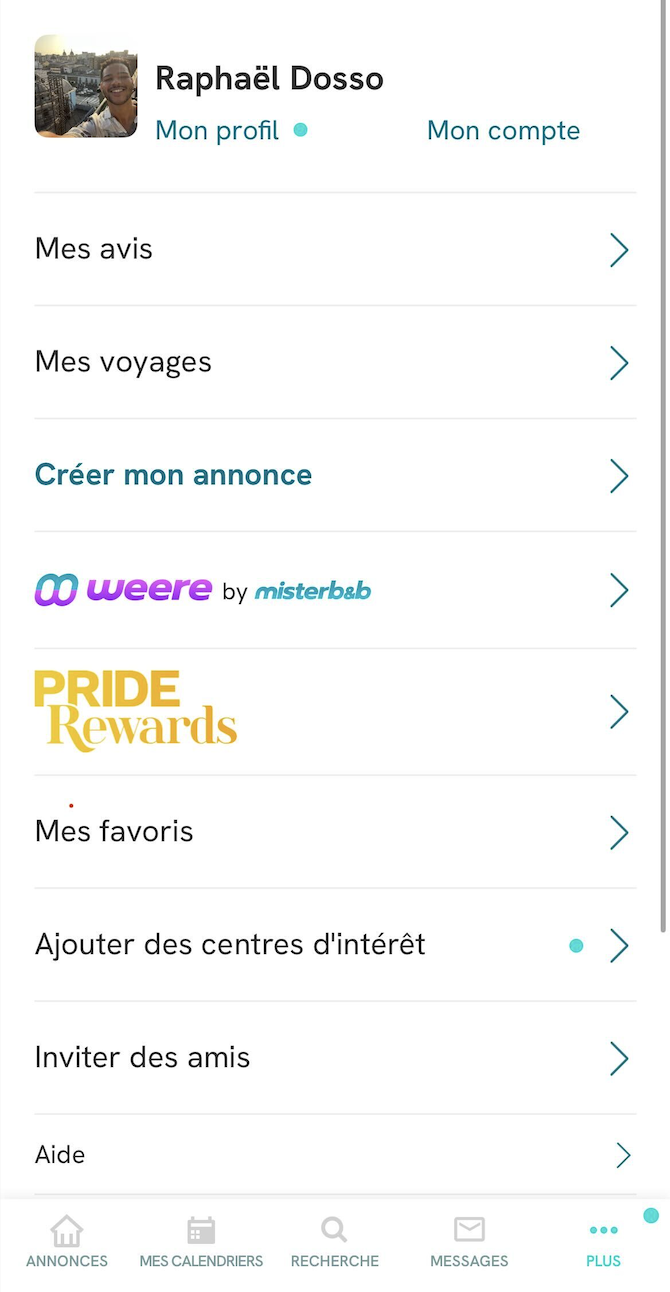Open Ajouter des centres d'intérêt
The width and height of the screenshot is (670, 1292).
pos(334,945)
